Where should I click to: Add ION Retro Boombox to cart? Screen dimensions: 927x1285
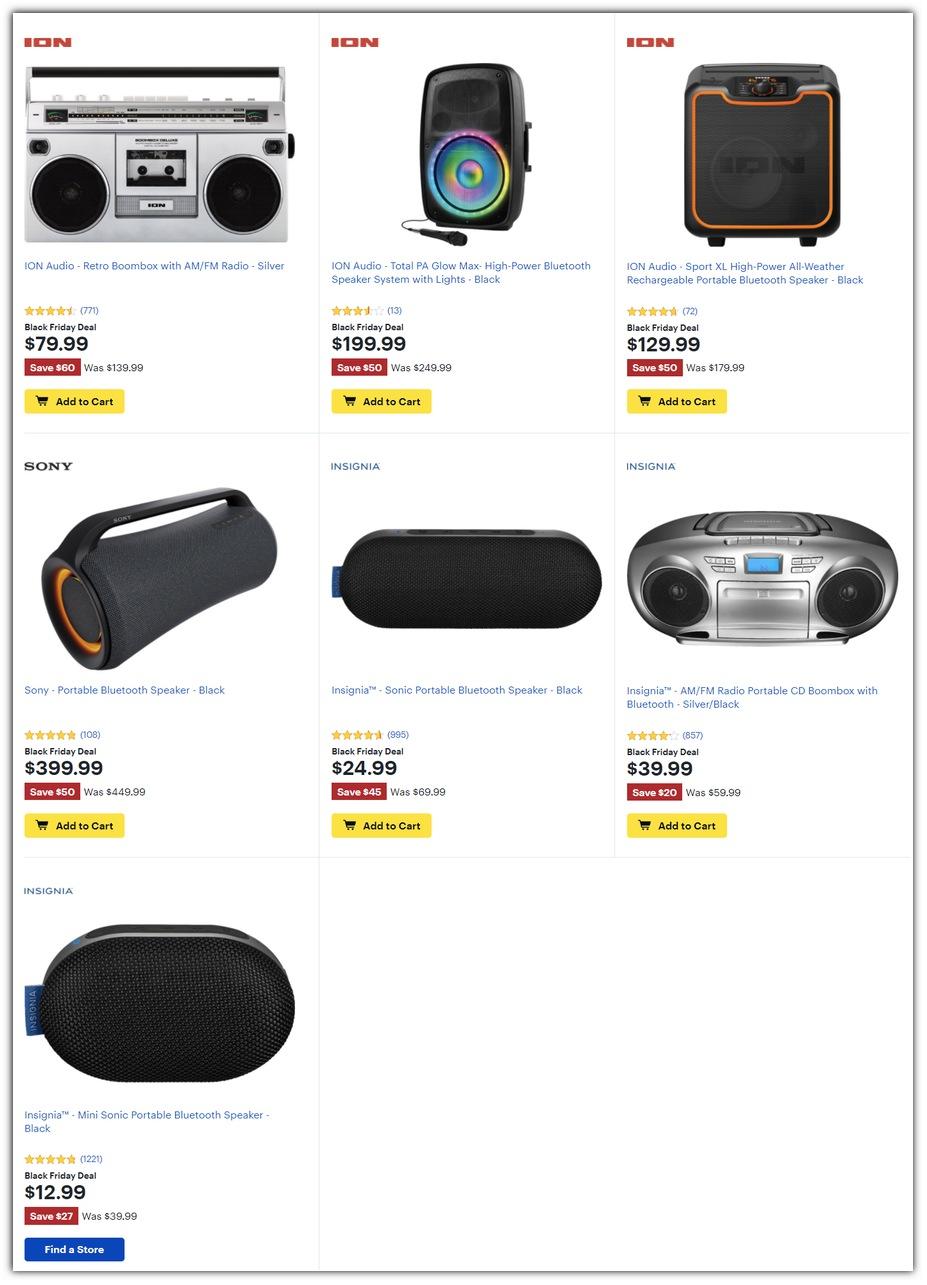[x=74, y=401]
